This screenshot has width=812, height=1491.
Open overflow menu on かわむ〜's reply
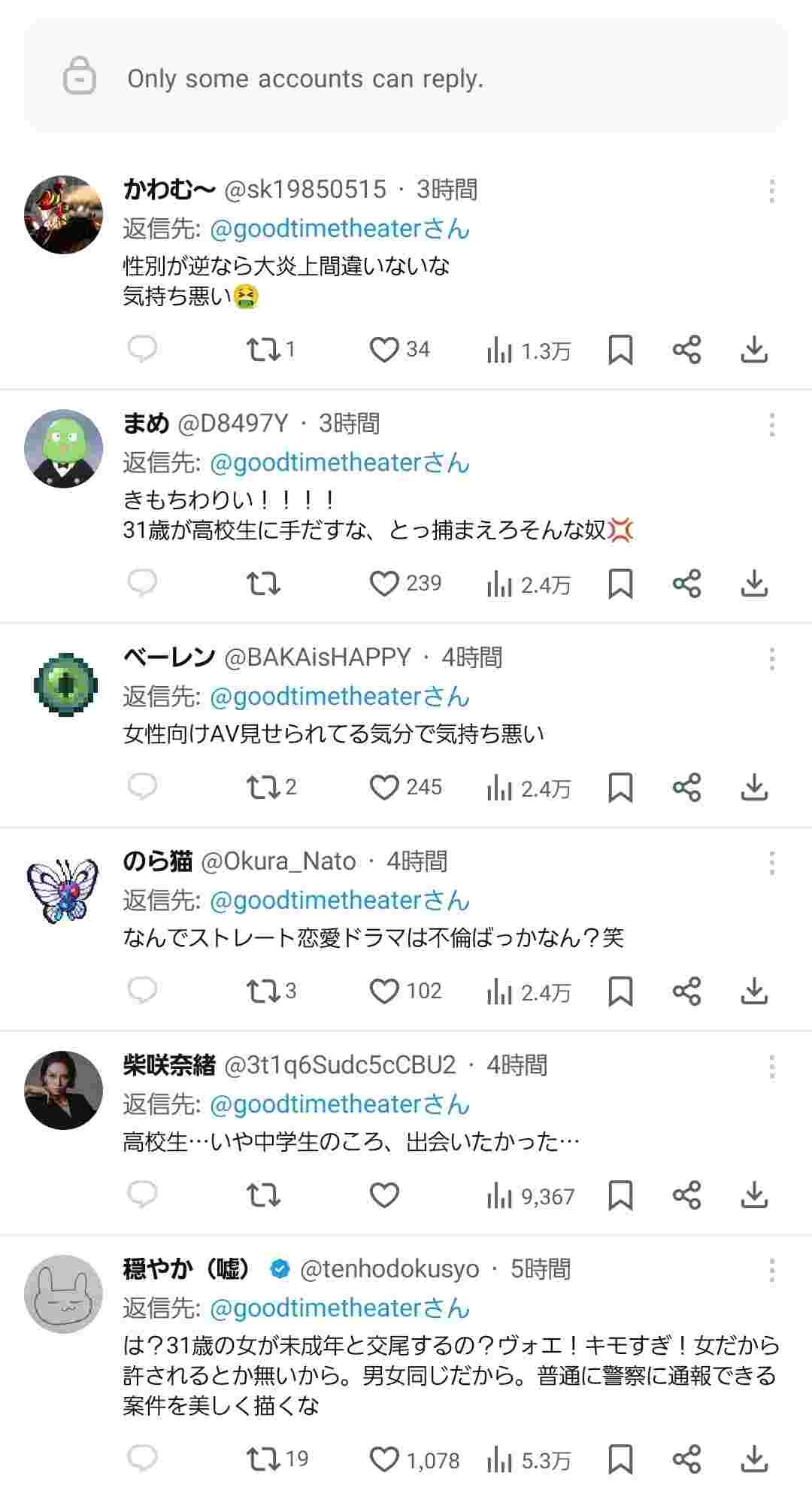pyautogui.click(x=771, y=191)
